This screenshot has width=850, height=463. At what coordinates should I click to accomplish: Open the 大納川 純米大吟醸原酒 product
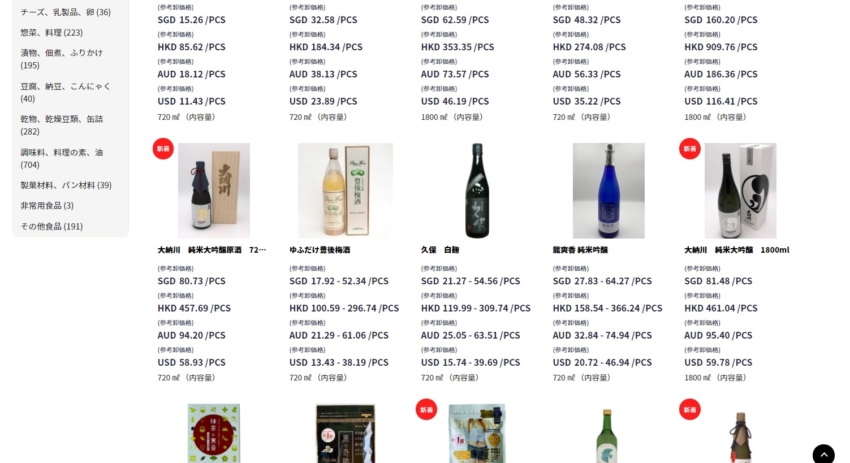tap(212, 250)
